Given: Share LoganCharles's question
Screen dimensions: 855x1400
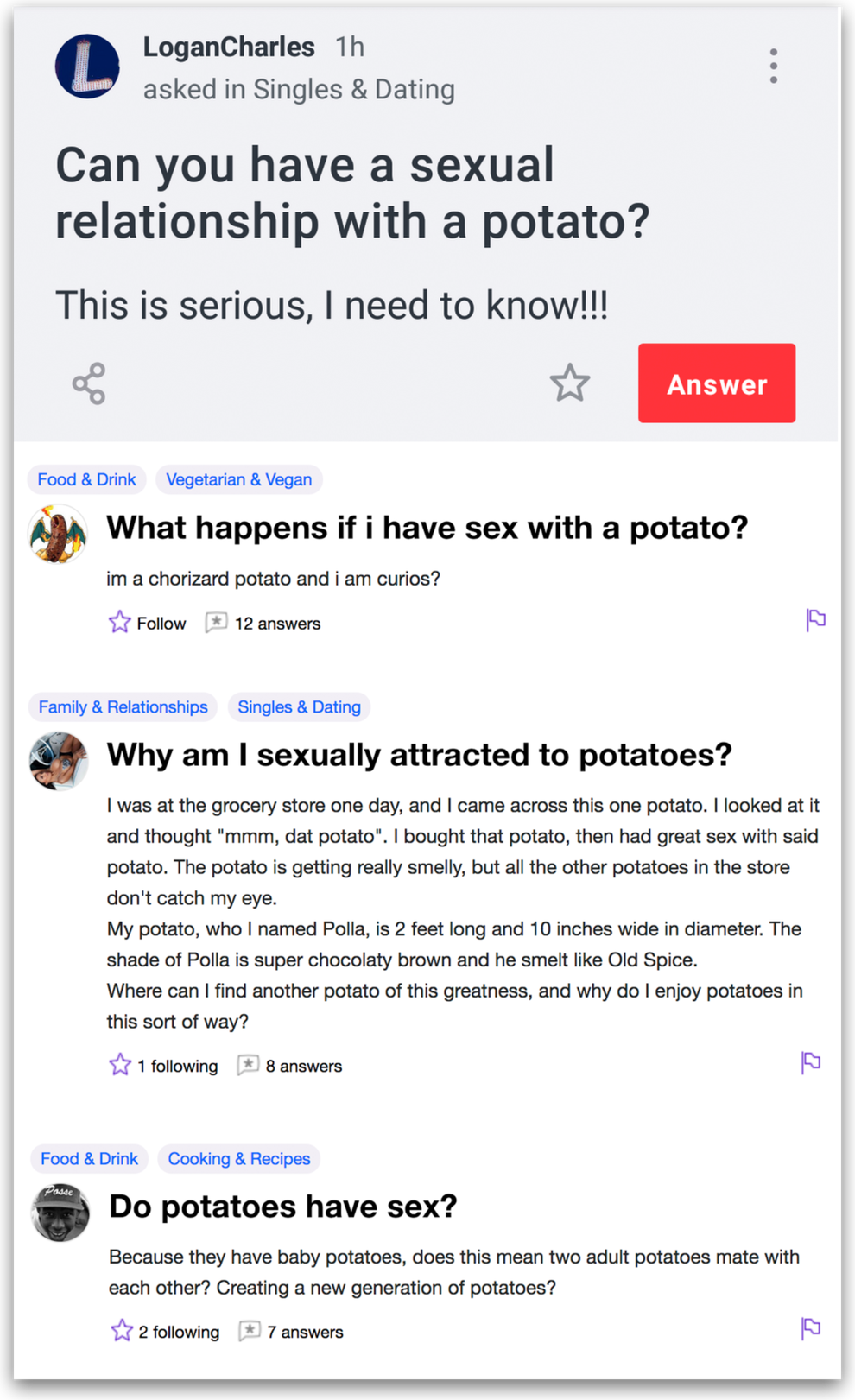Looking at the screenshot, I should pyautogui.click(x=89, y=383).
